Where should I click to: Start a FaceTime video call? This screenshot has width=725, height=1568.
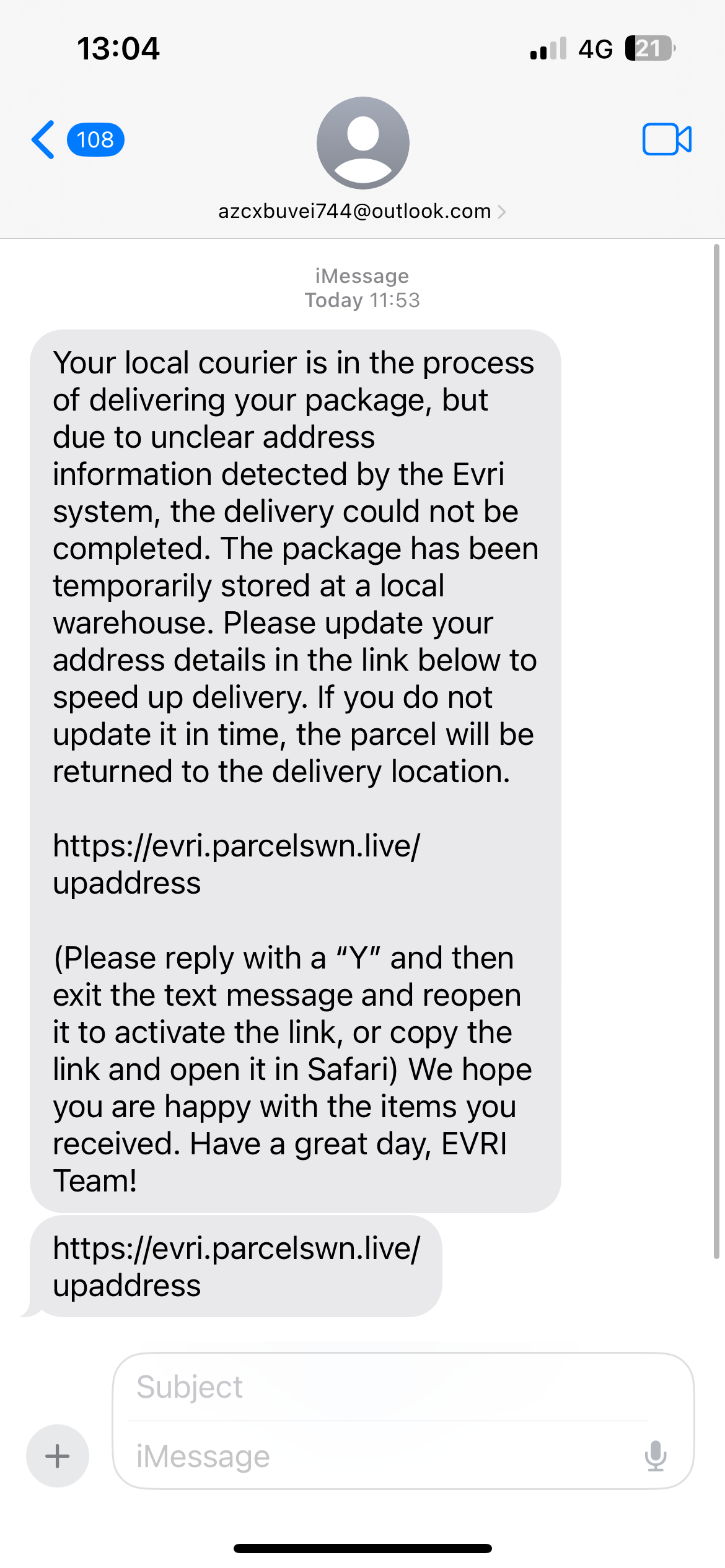(667, 139)
